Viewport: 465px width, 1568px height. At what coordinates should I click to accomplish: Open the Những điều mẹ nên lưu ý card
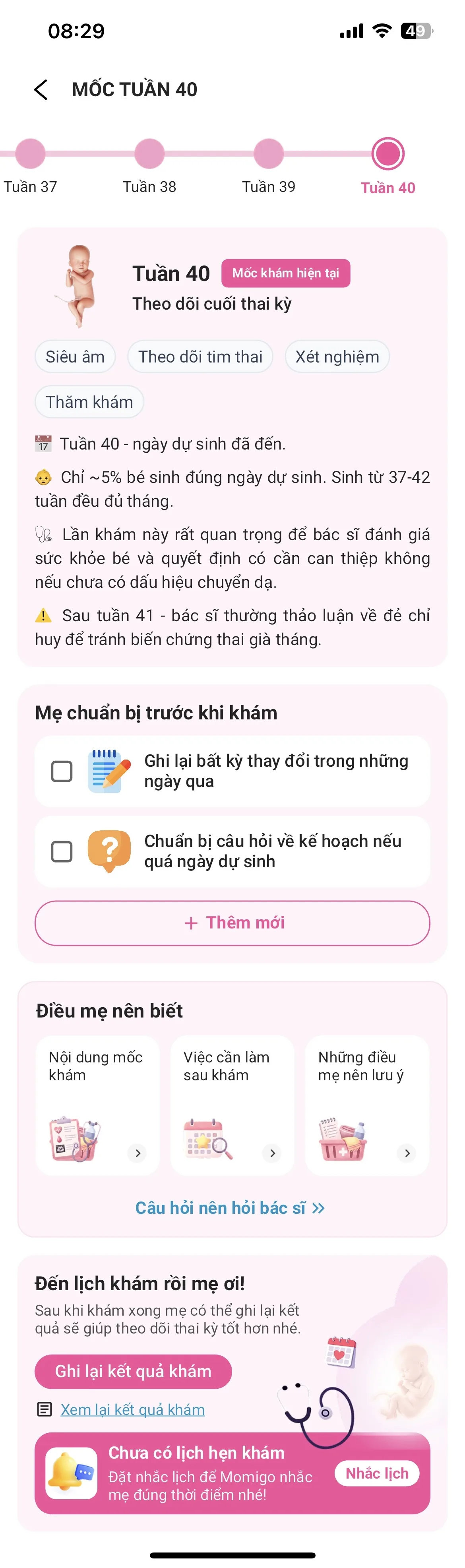click(x=367, y=1105)
